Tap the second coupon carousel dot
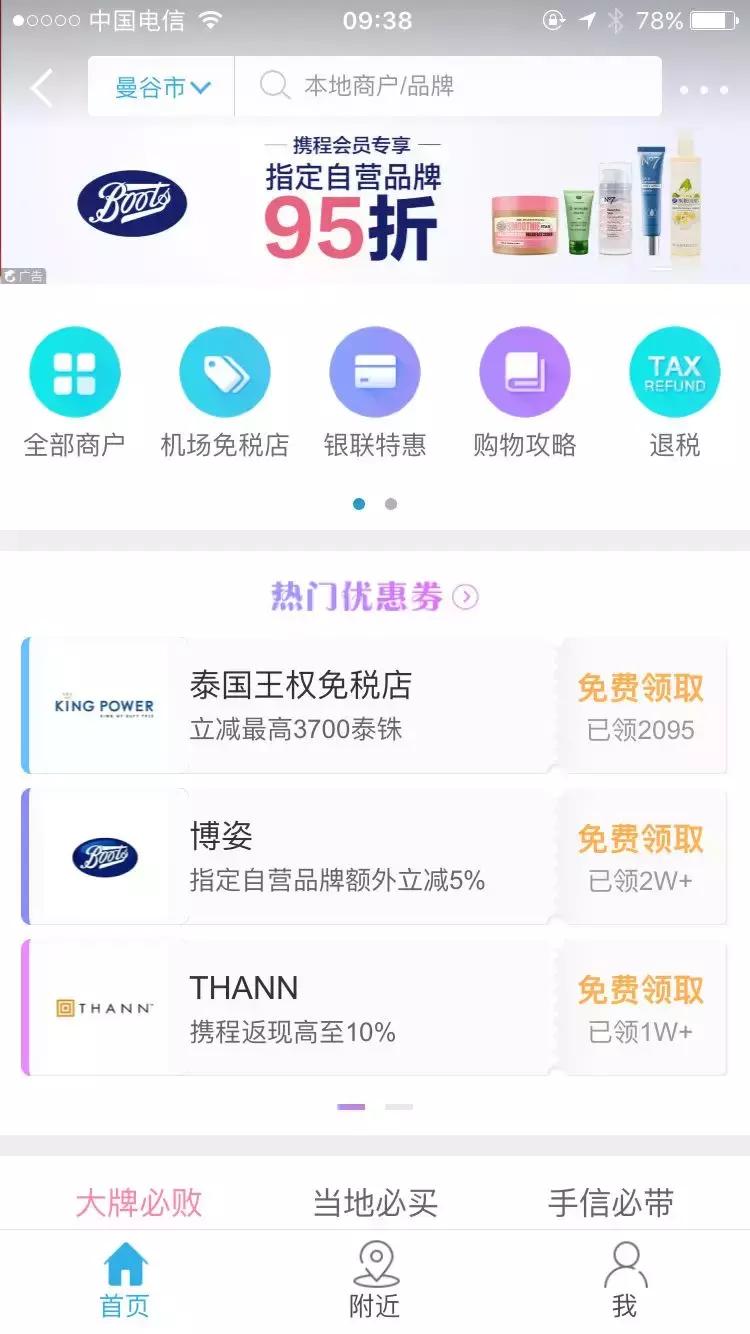Screen dimensions: 750x1334 tap(400, 1107)
